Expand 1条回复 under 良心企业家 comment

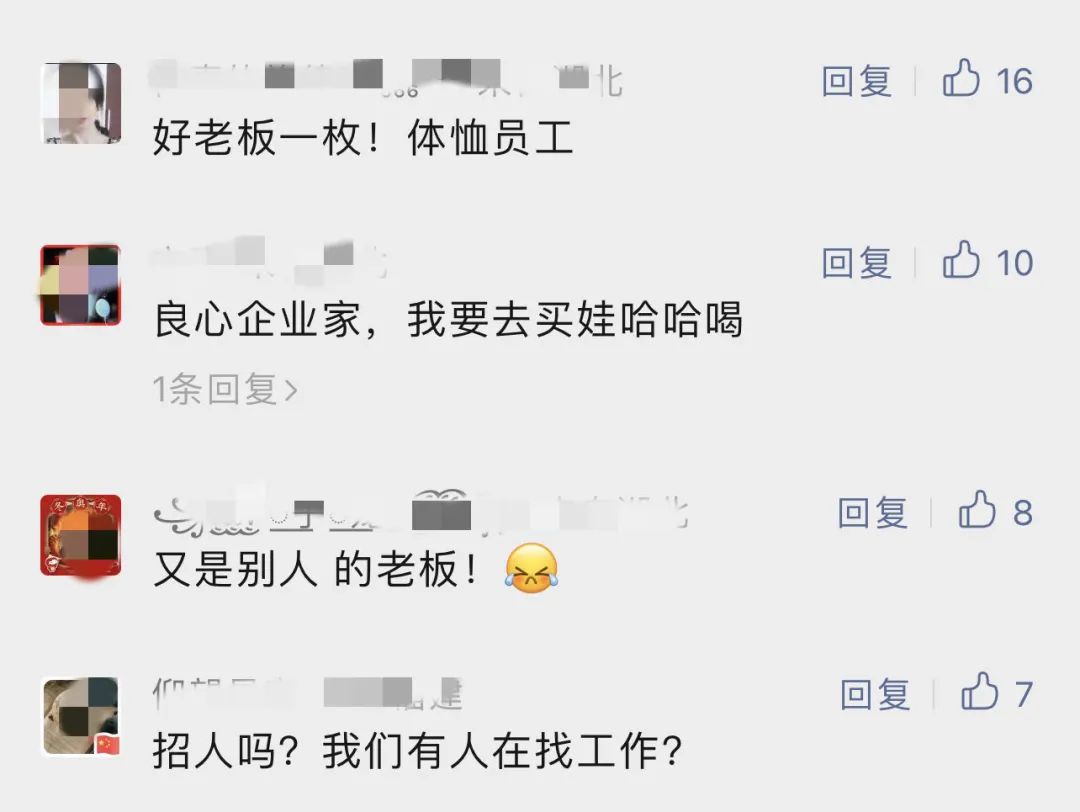click(x=225, y=389)
